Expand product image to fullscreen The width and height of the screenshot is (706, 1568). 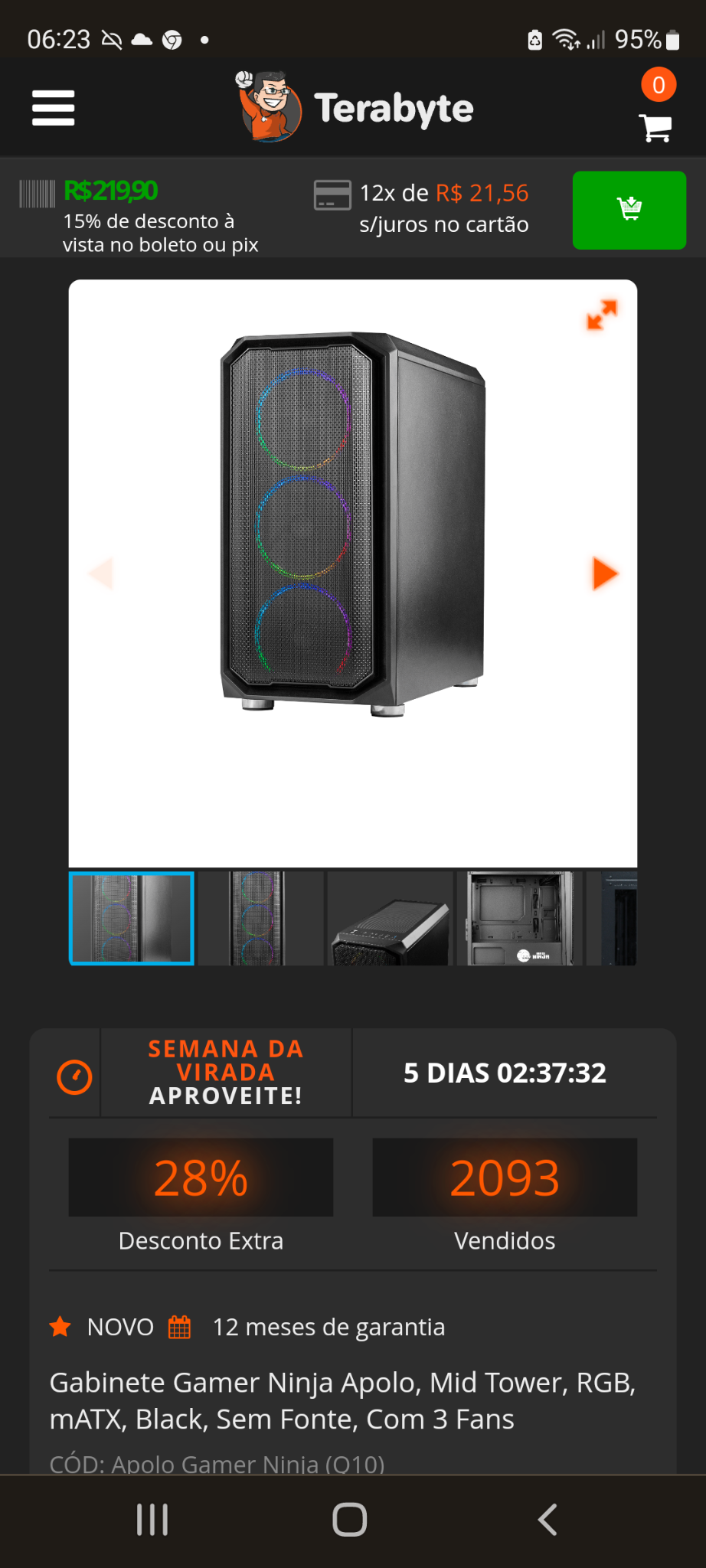pos(602,315)
